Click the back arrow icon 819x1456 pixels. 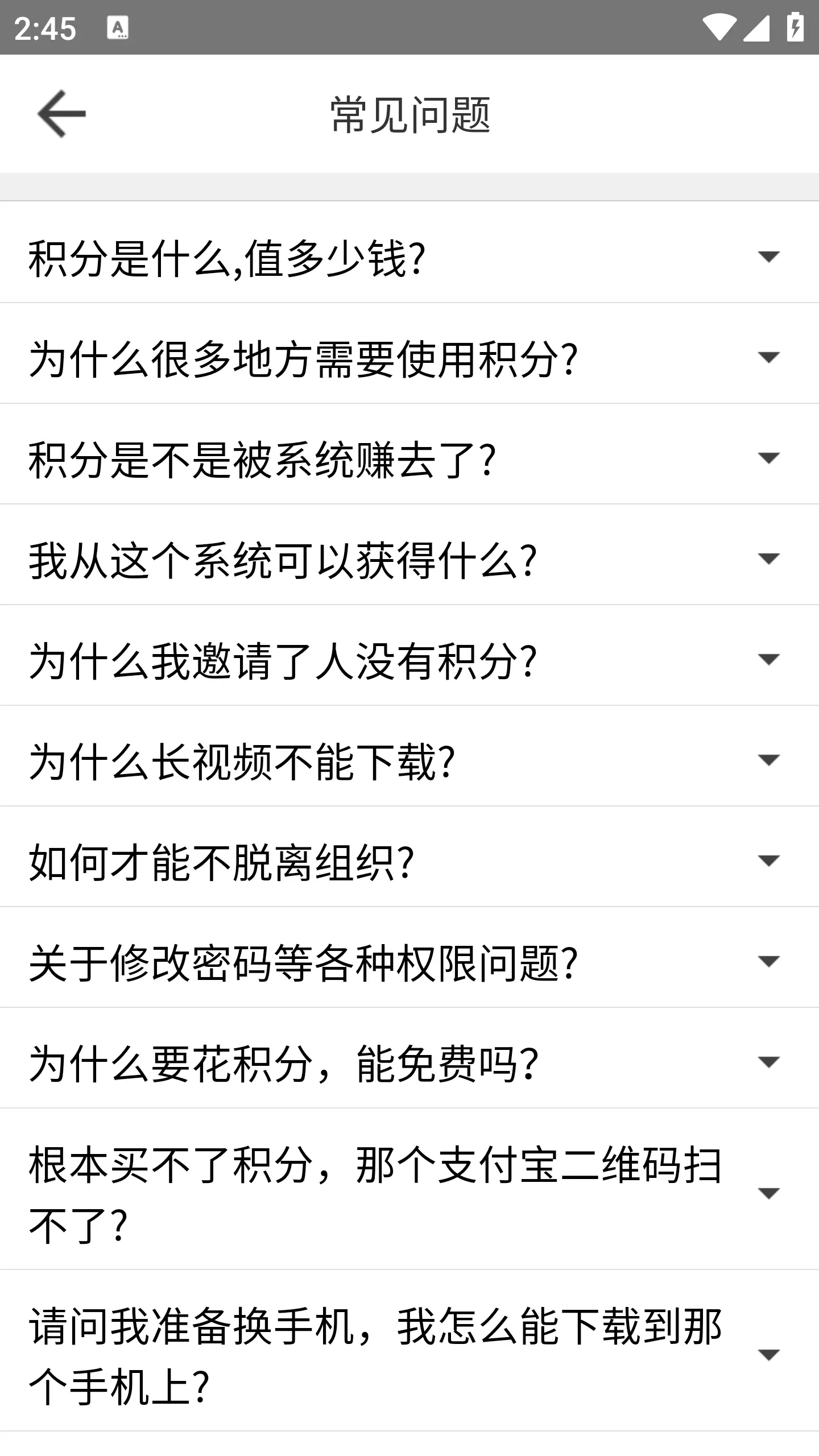pos(61,113)
